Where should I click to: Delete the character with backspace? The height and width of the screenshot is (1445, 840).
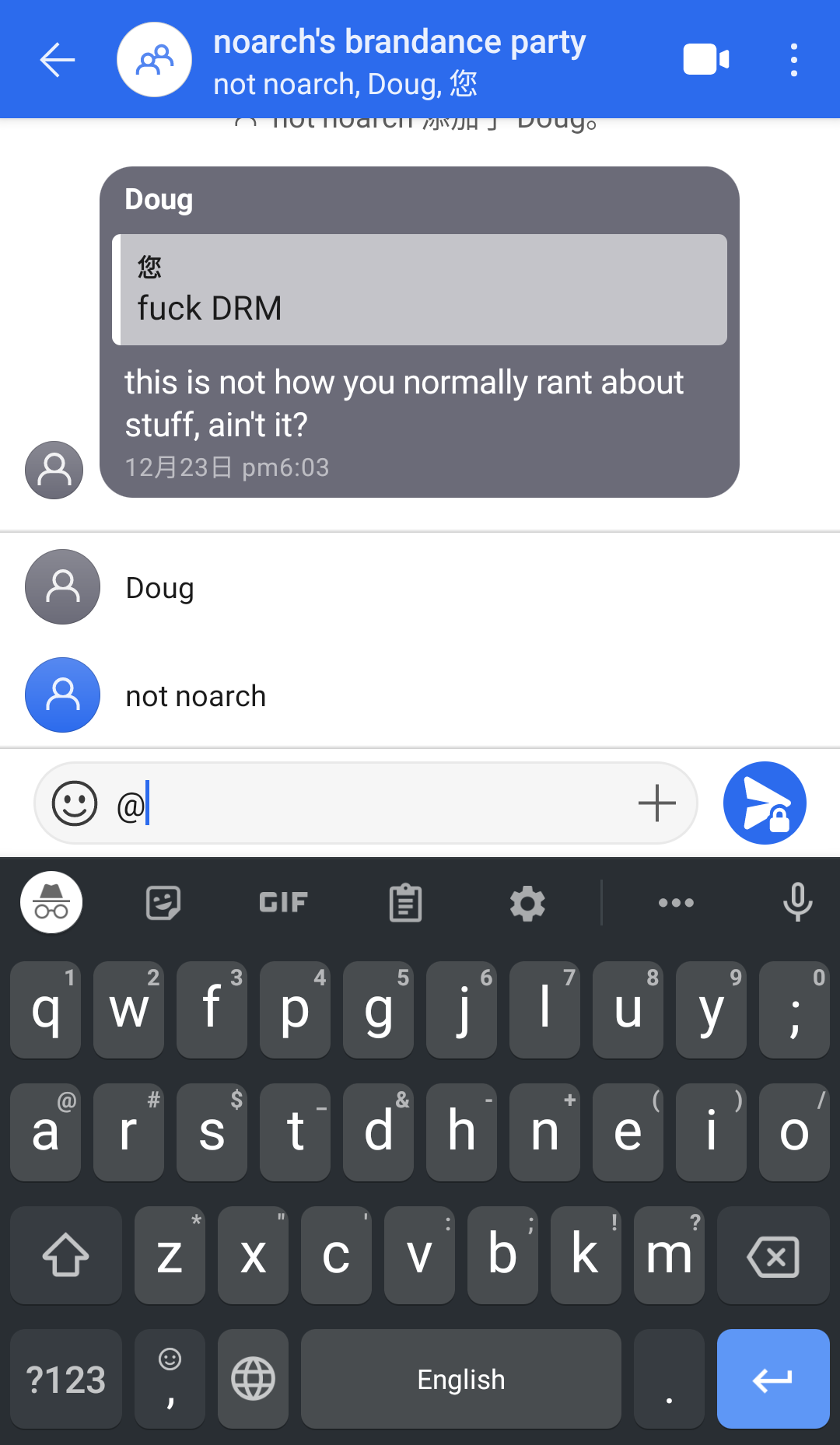[x=772, y=1256]
